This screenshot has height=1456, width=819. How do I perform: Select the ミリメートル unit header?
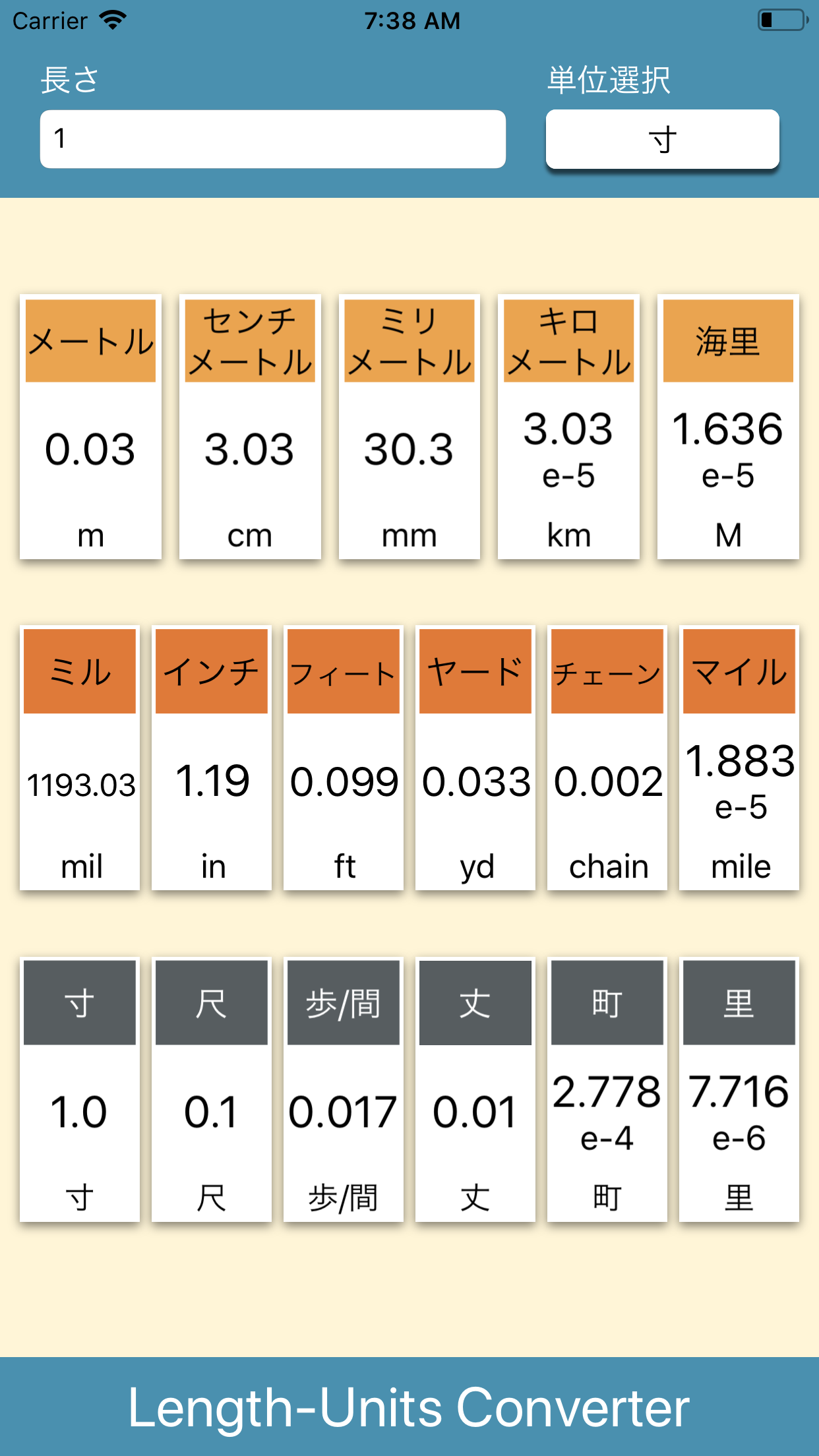pyautogui.click(x=408, y=340)
